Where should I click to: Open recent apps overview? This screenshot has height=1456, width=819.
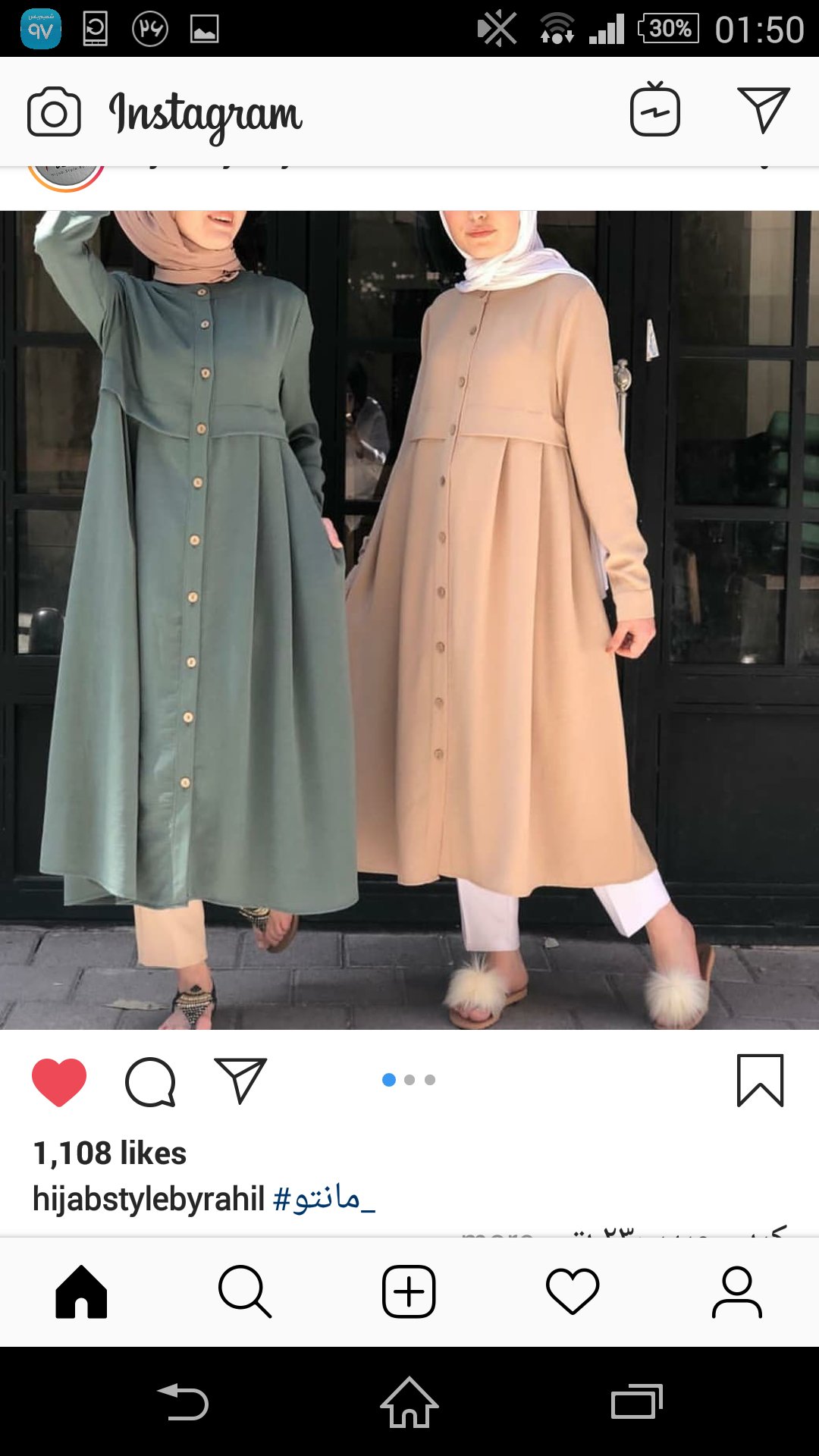pos(636,1402)
